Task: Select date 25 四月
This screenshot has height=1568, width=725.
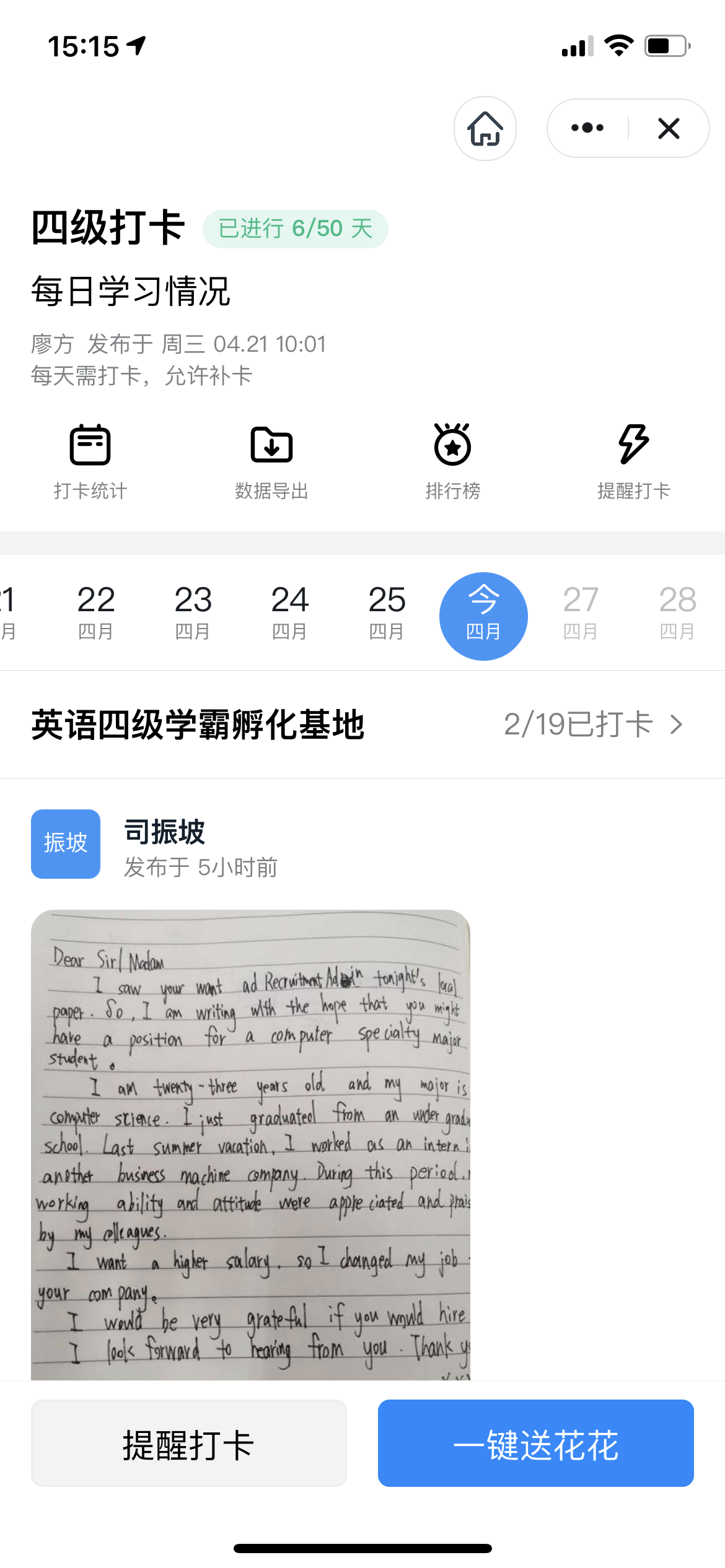Action: [x=387, y=612]
